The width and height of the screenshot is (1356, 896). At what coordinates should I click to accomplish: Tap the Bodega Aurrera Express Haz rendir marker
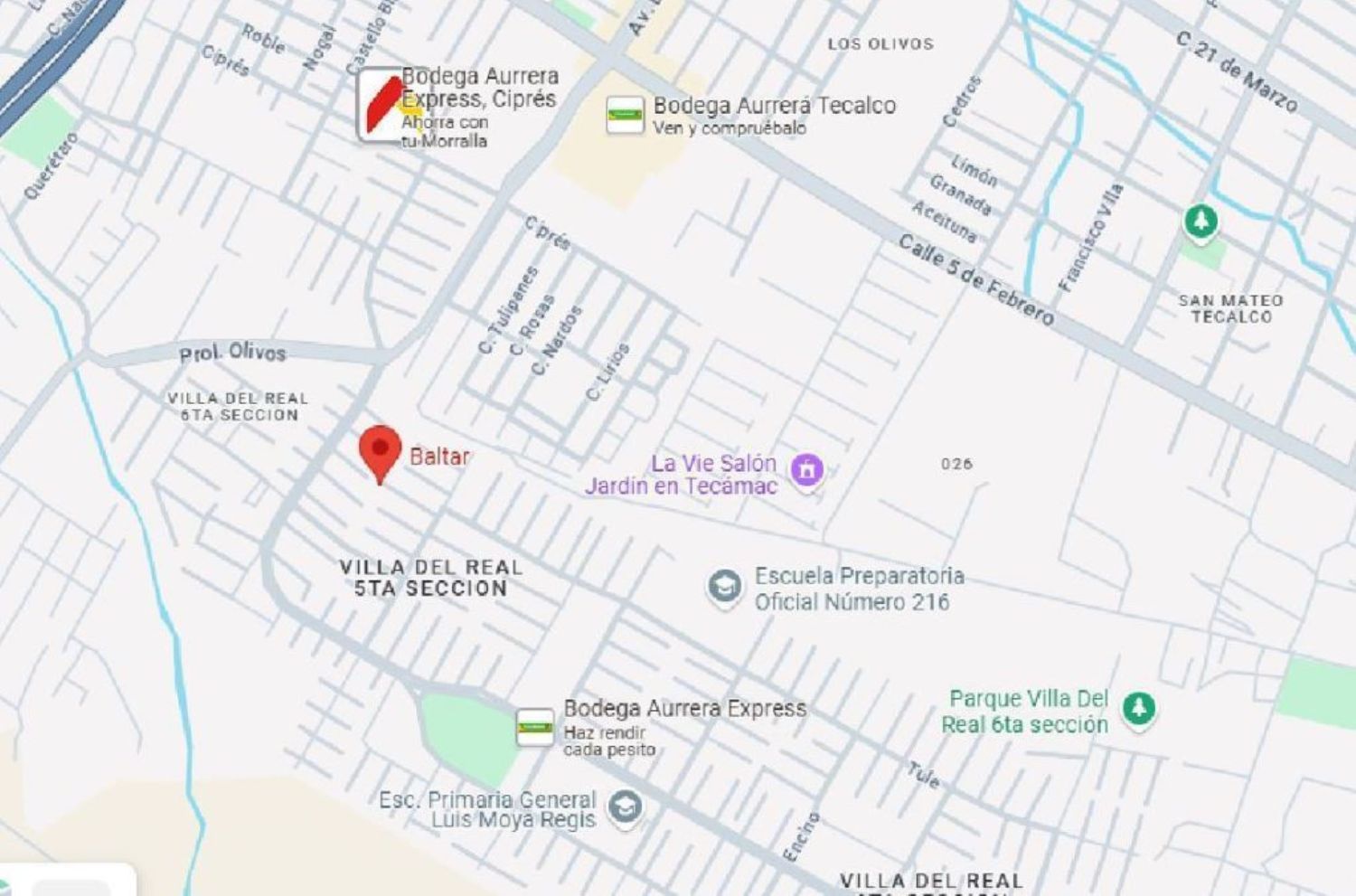click(534, 727)
